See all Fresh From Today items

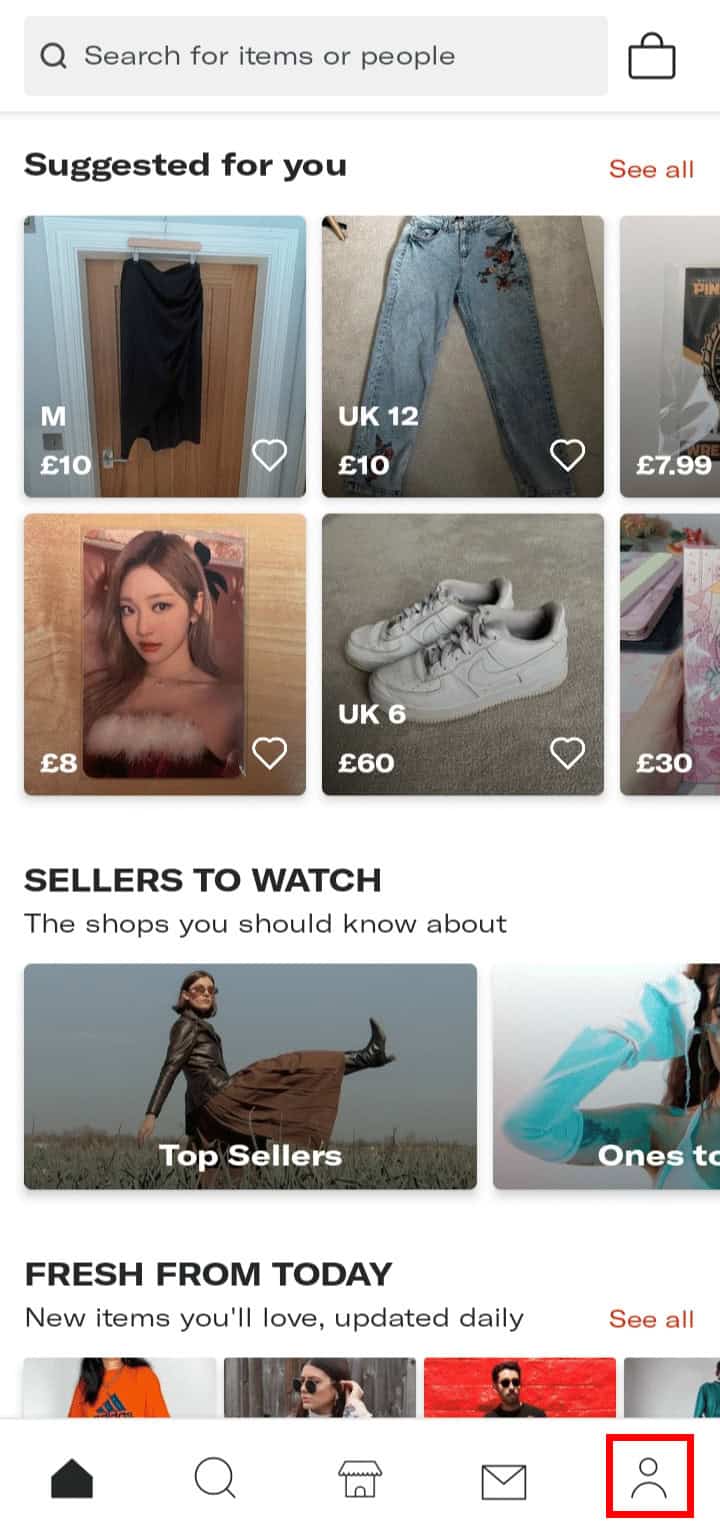tap(650, 1319)
